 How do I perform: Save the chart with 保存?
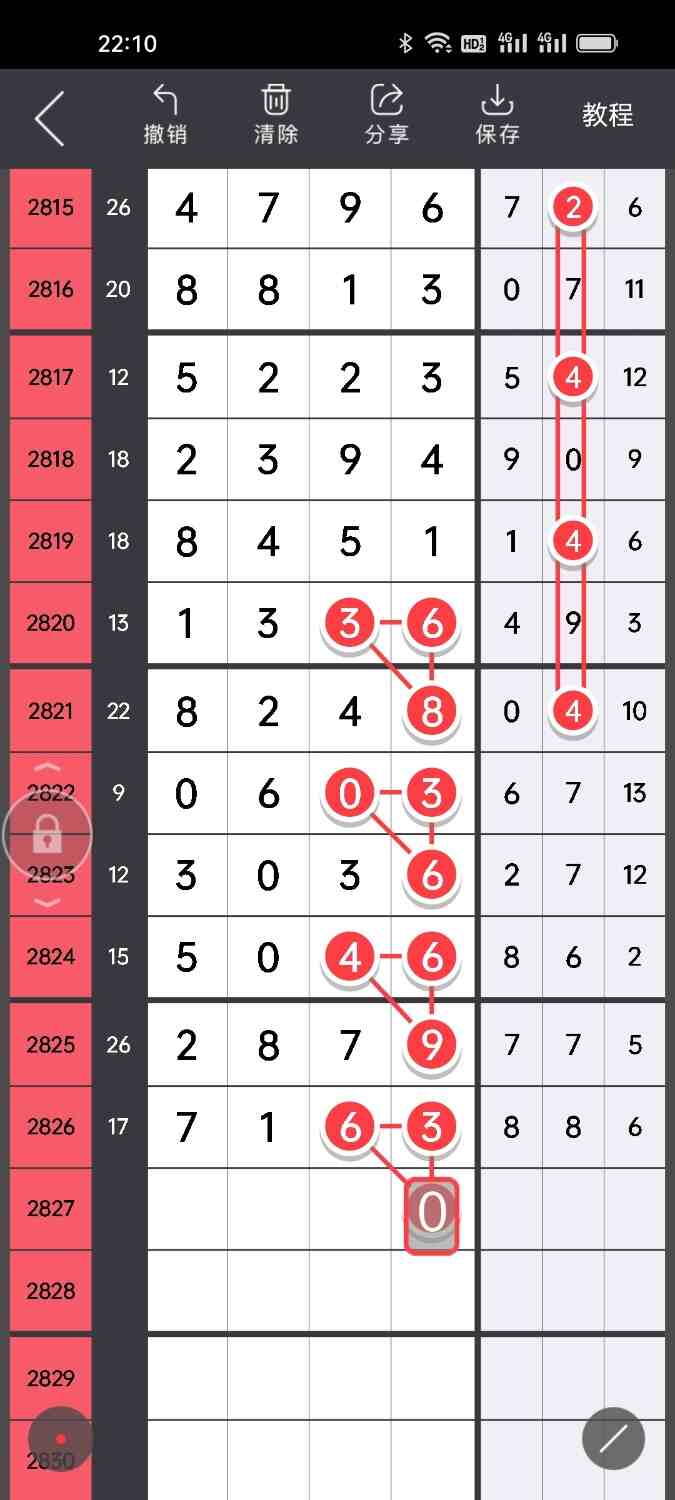[x=497, y=116]
